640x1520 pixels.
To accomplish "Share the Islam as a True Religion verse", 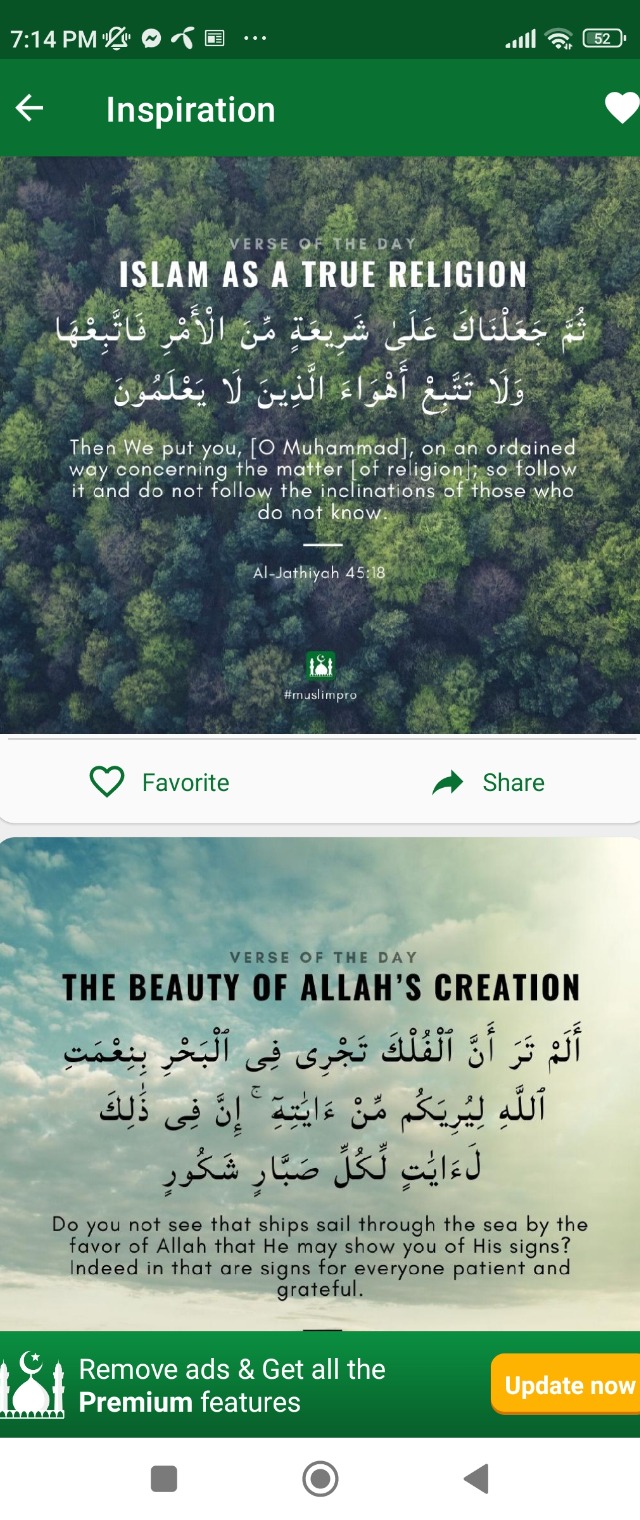I will 489,782.
